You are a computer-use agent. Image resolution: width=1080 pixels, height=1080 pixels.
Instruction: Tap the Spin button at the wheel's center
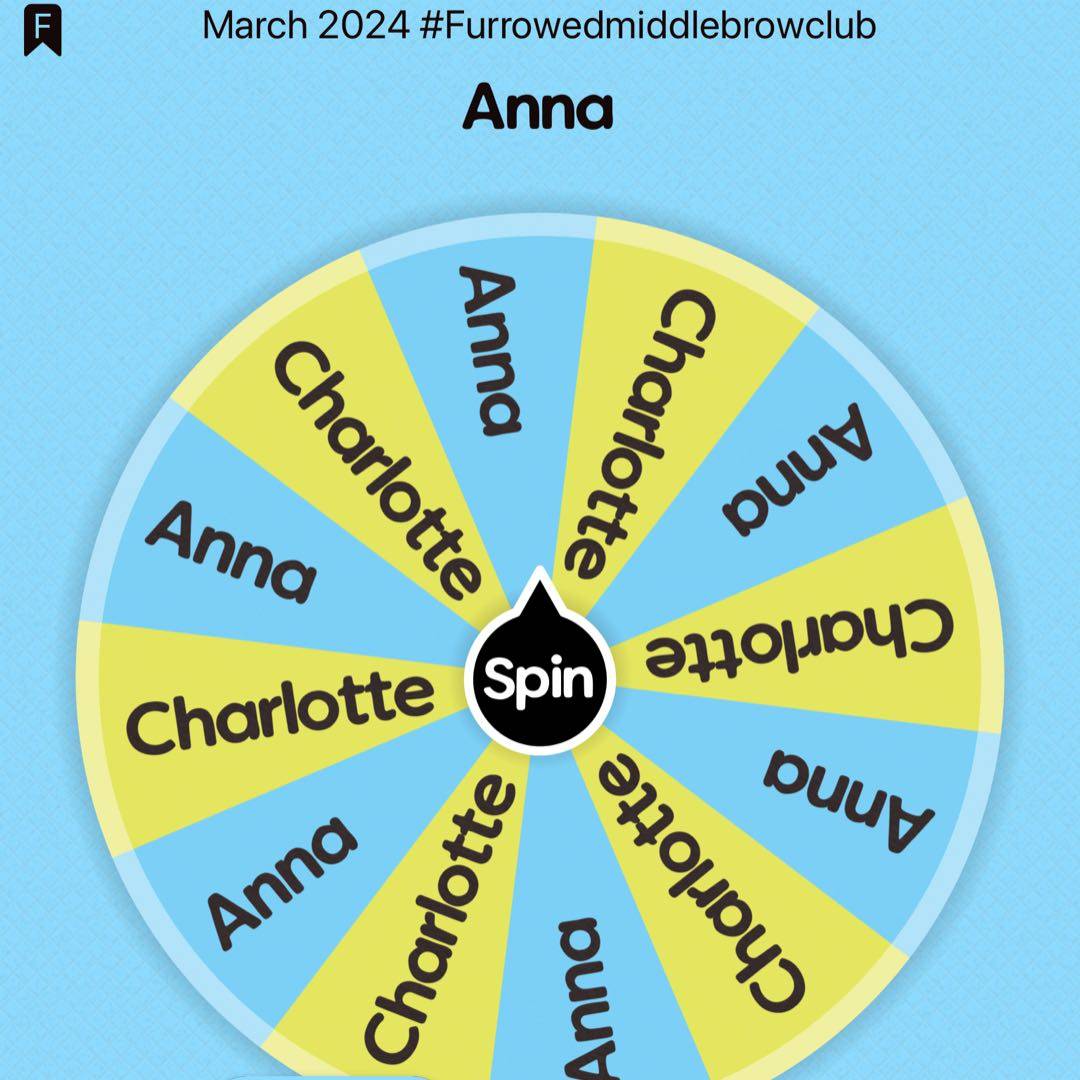pos(540,681)
